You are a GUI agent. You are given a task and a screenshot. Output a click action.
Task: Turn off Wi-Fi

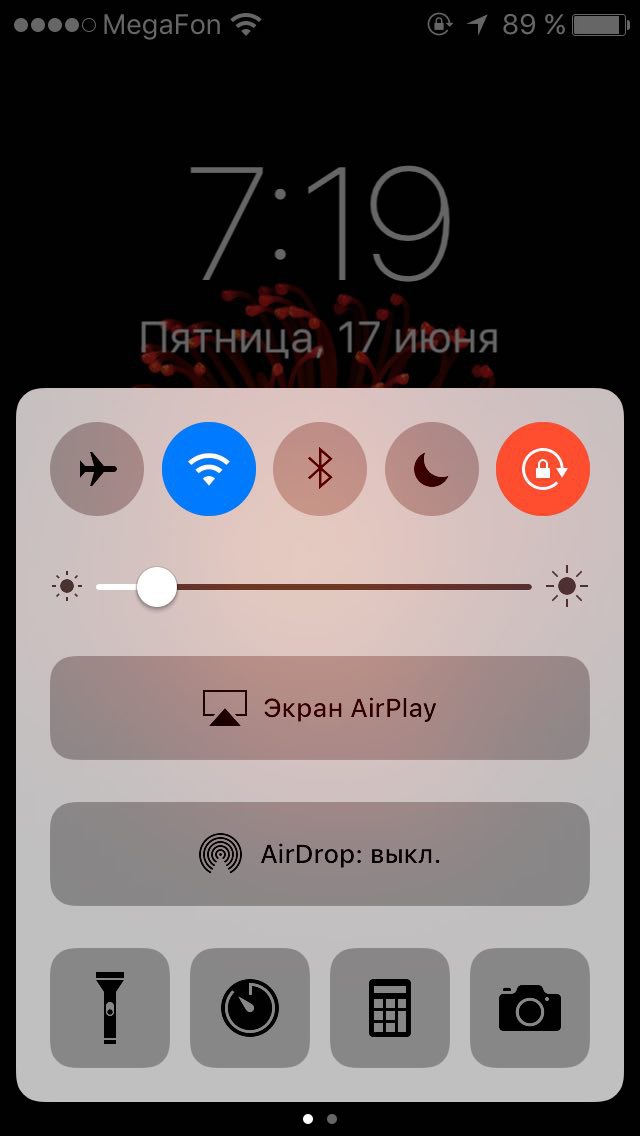coord(209,469)
